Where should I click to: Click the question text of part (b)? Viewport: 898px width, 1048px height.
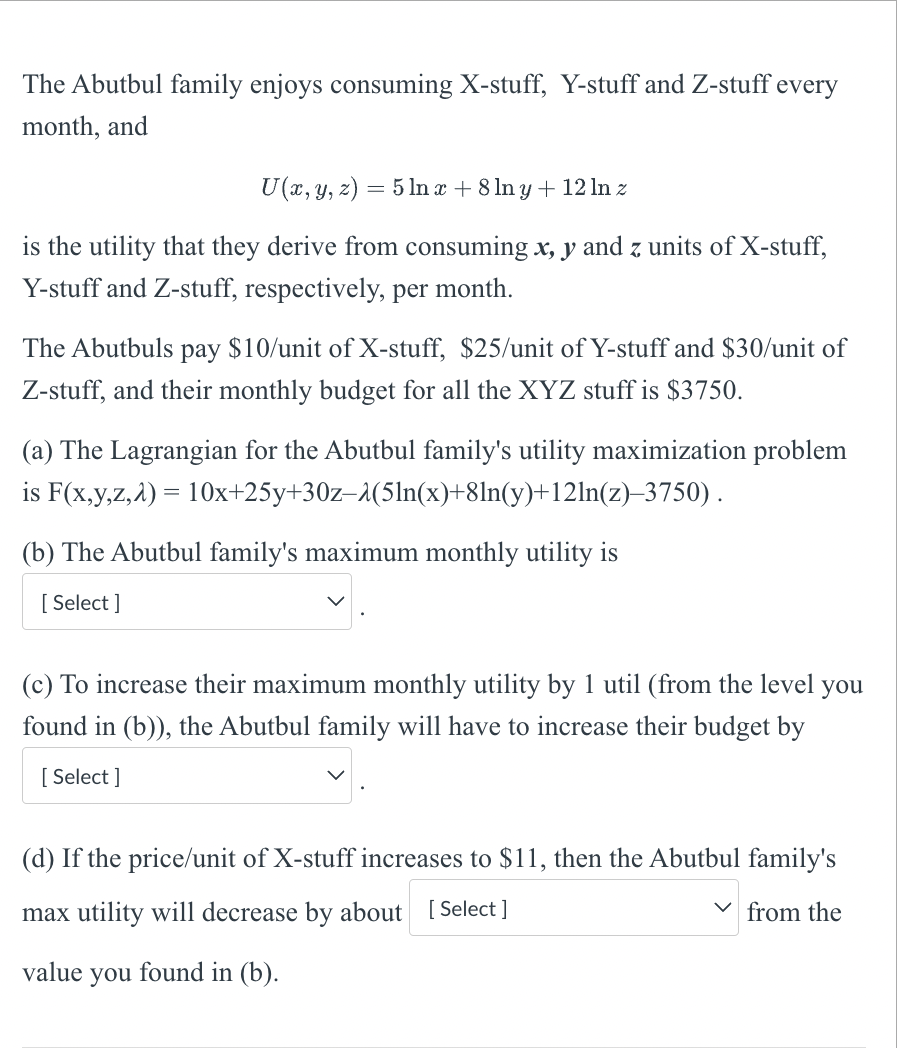(322, 552)
